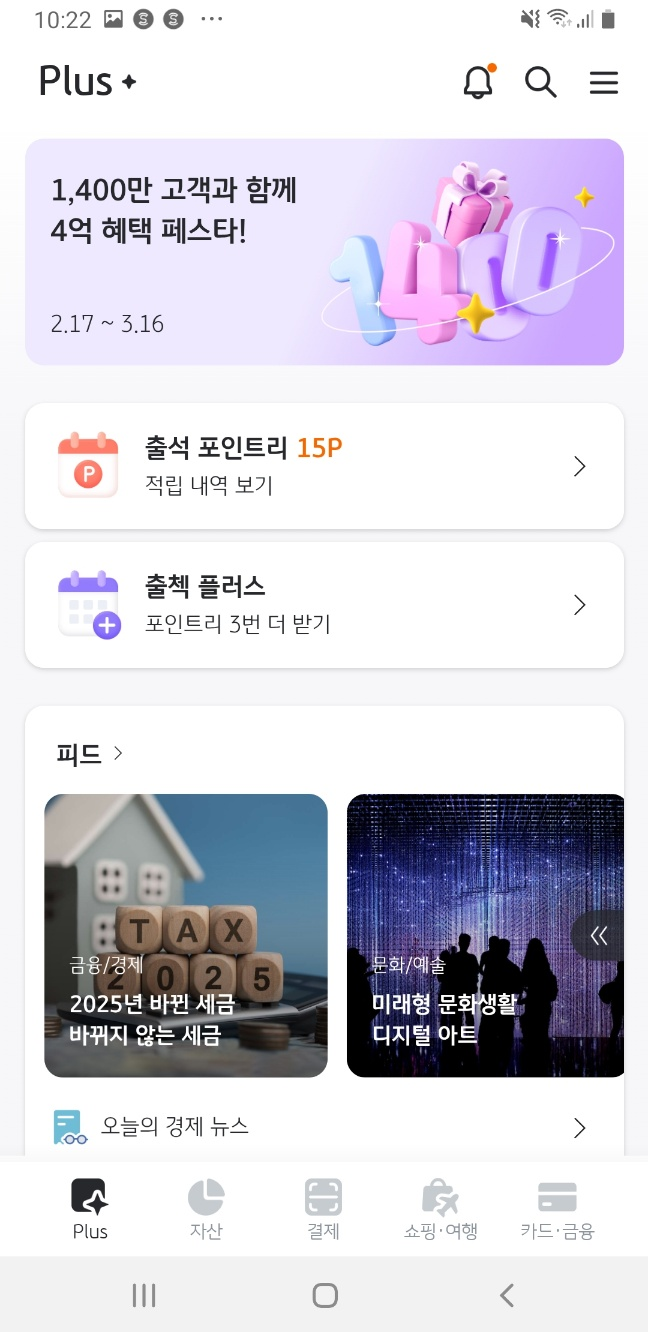
Task: Go back using the system back button
Action: pyautogui.click(x=507, y=1296)
